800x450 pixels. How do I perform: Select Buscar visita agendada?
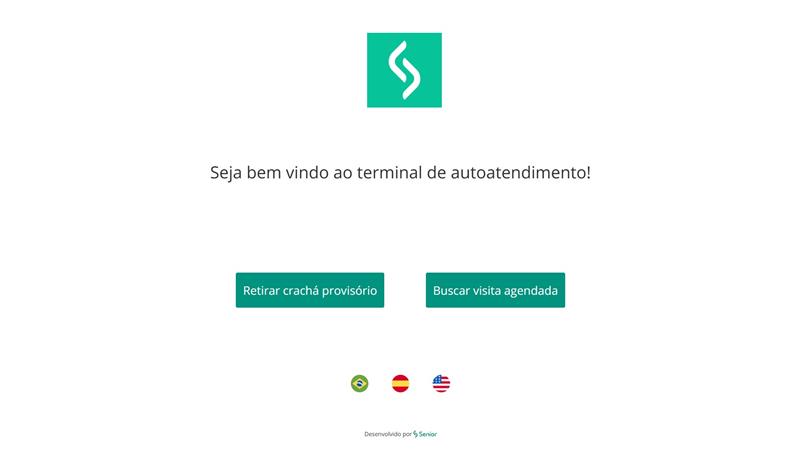[495, 290]
